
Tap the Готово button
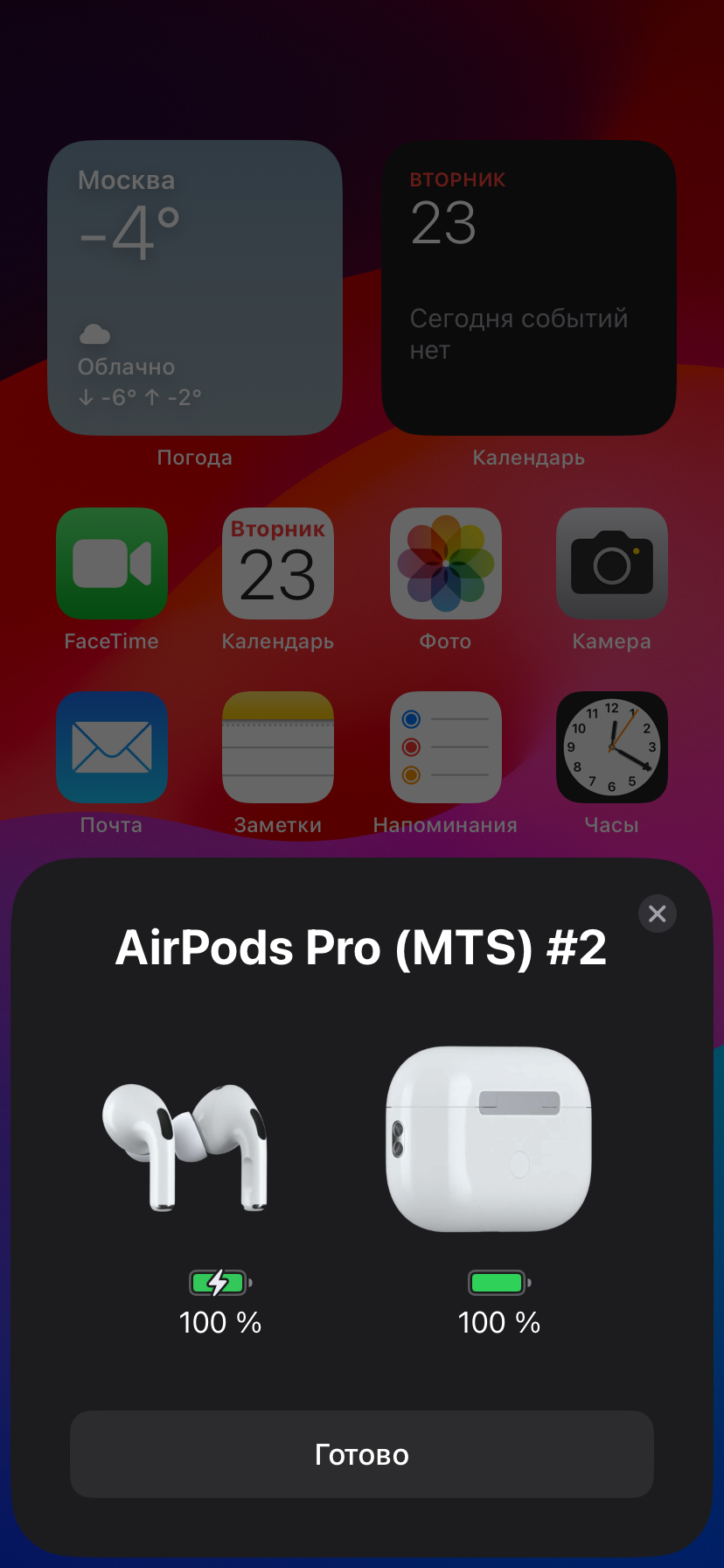click(362, 1454)
